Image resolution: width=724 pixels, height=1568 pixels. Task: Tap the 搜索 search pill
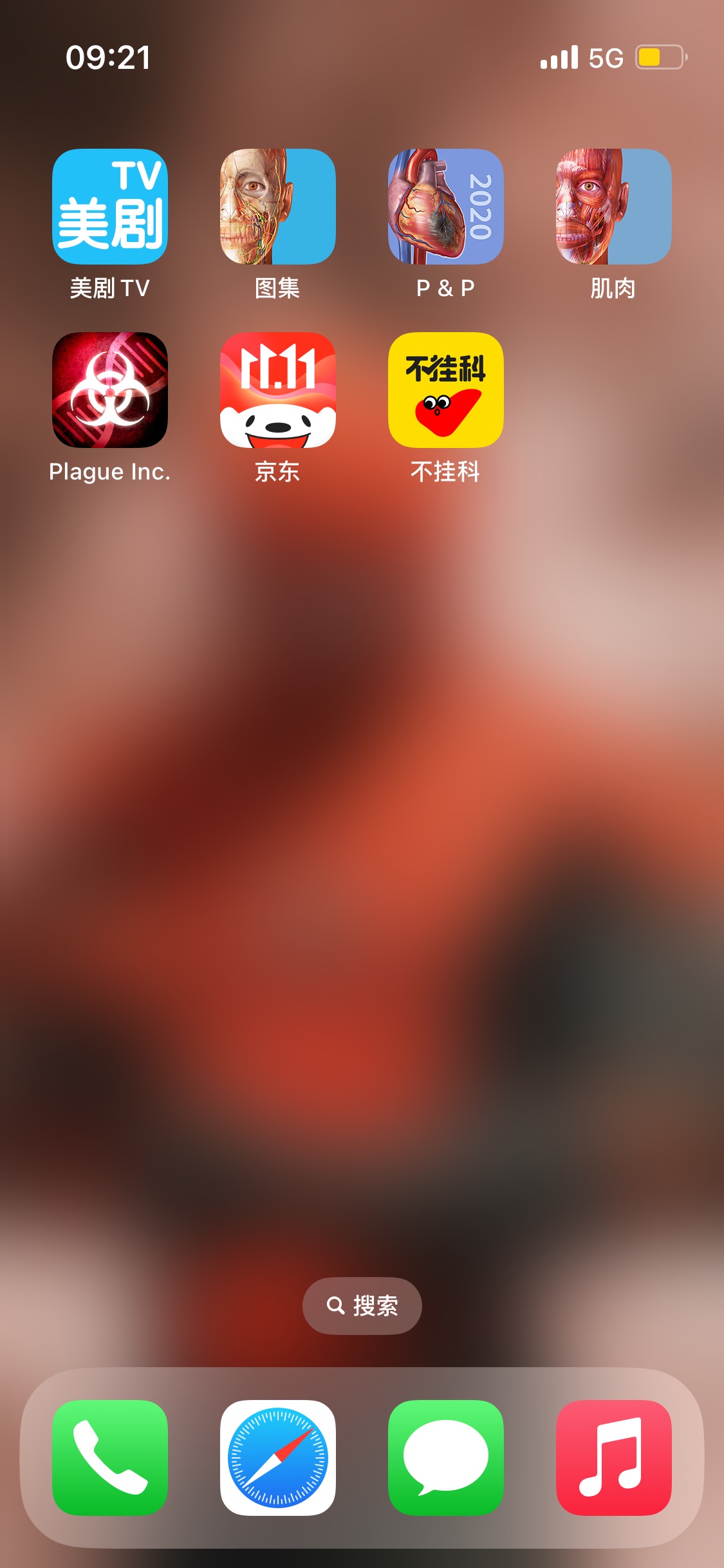(362, 1306)
